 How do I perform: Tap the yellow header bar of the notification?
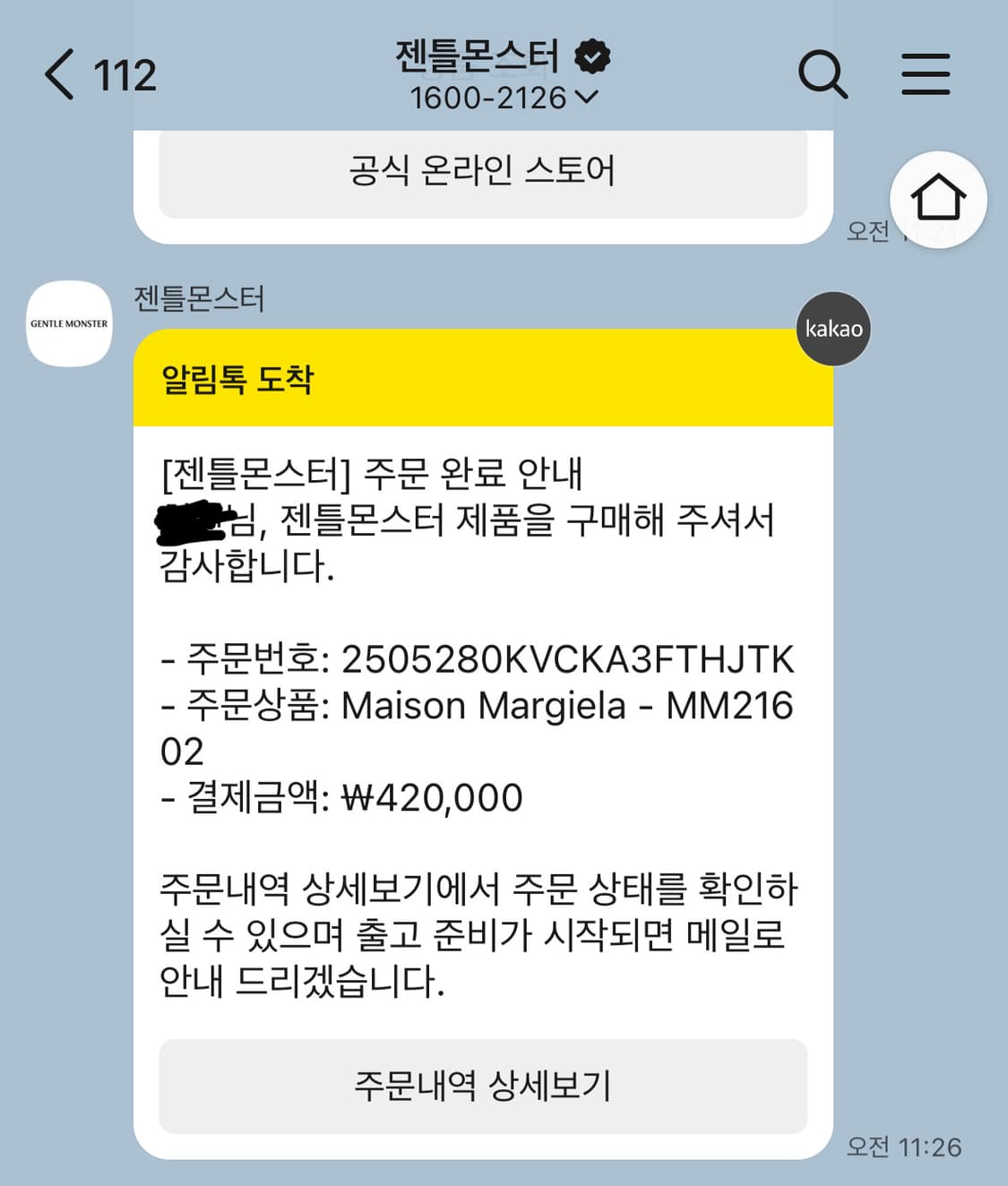pos(484,380)
